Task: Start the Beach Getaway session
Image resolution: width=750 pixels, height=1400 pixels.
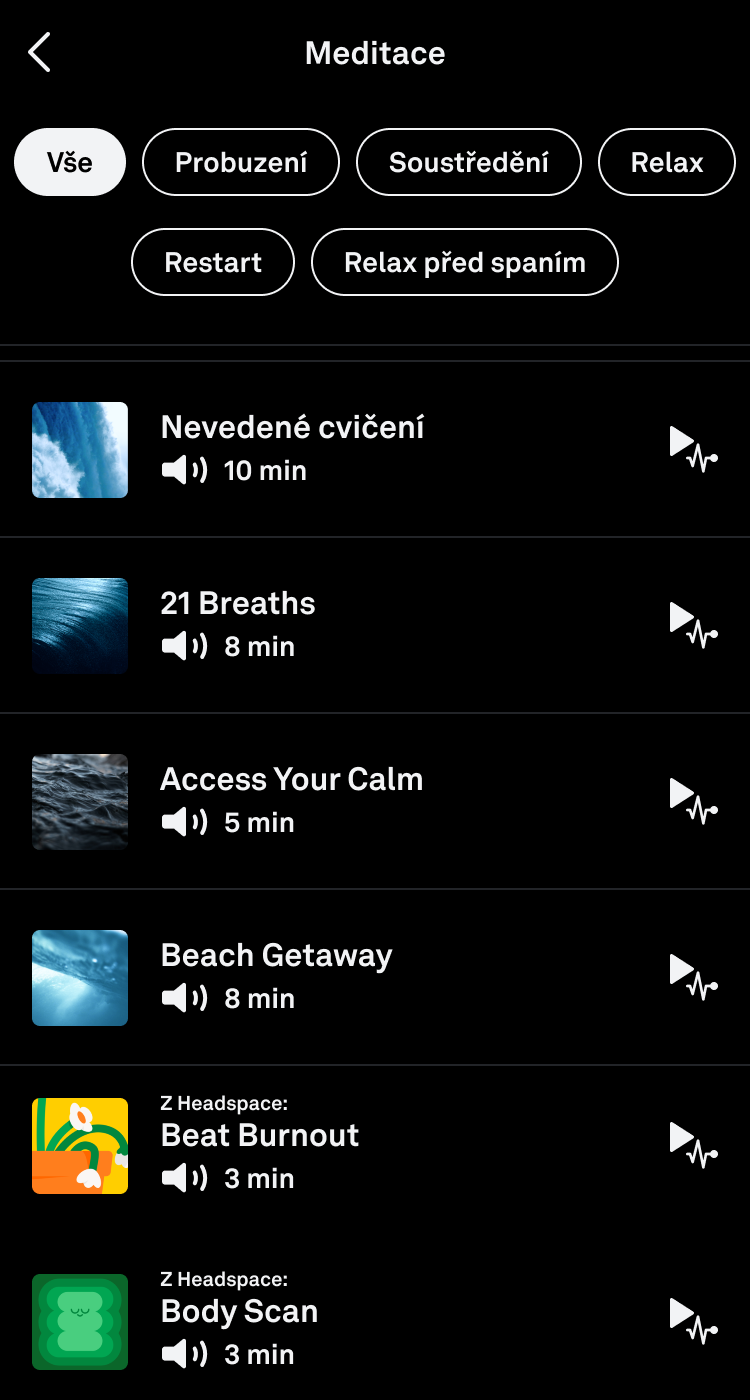Action: pos(693,976)
